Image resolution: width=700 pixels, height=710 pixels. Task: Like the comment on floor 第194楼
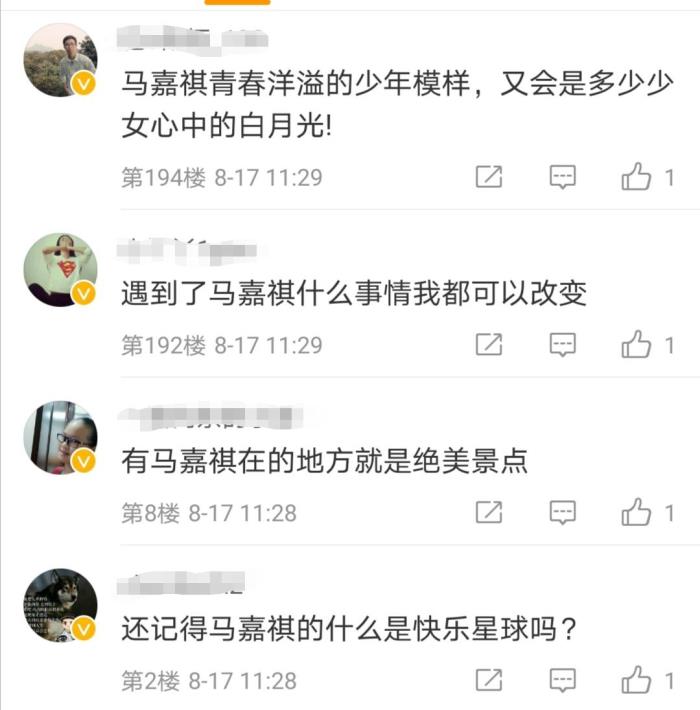637,178
